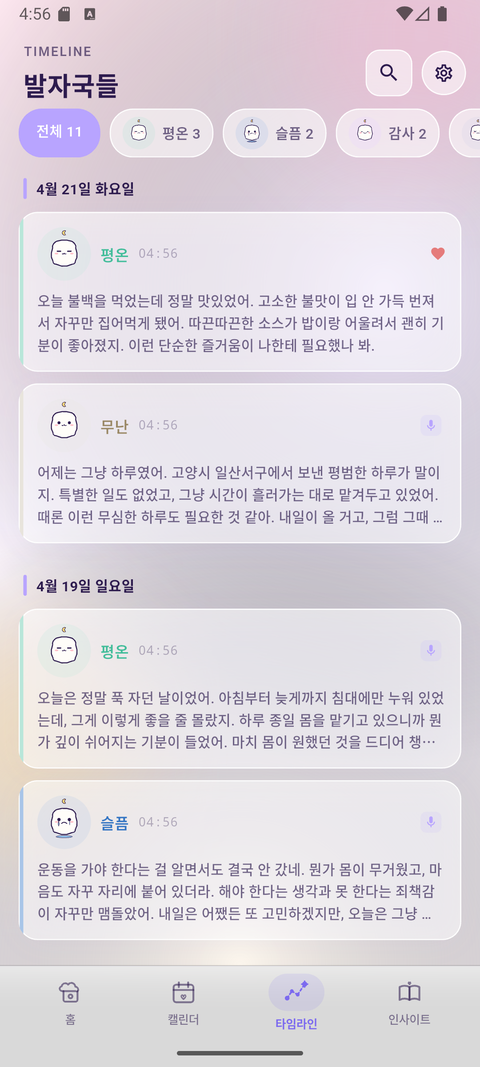
Task: Switch to the 캘린더 tab
Action: click(x=183, y=1003)
